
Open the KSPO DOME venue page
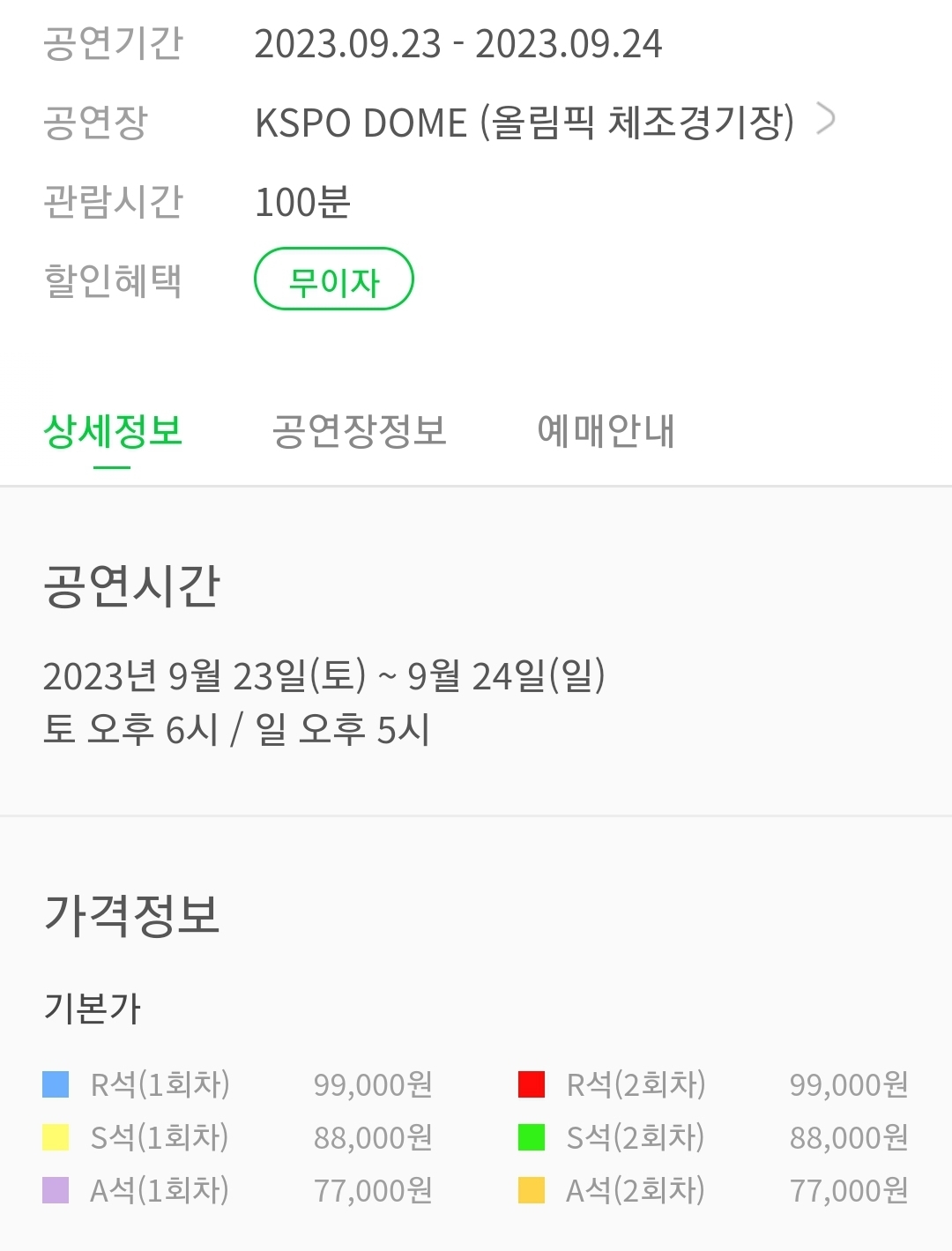526,122
